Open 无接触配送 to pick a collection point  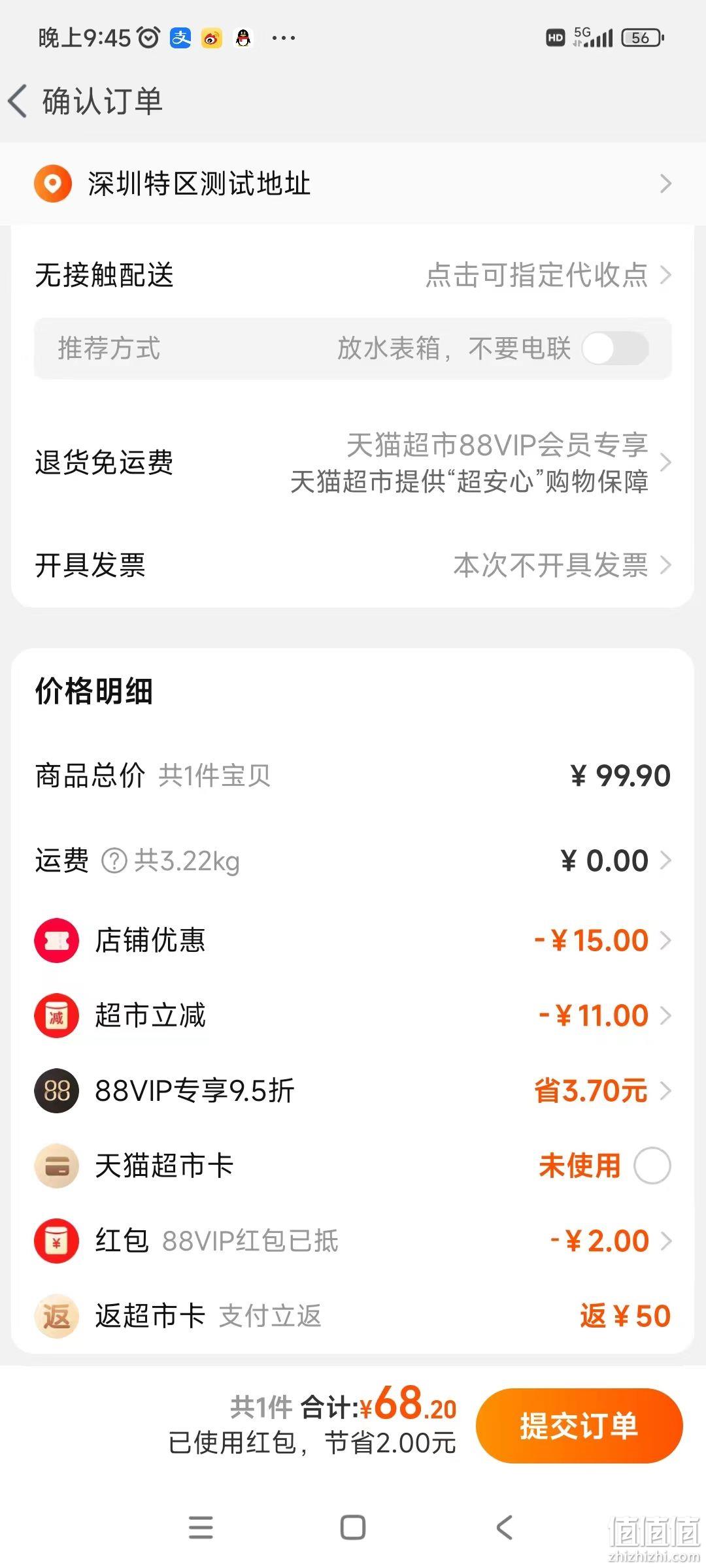coord(353,275)
